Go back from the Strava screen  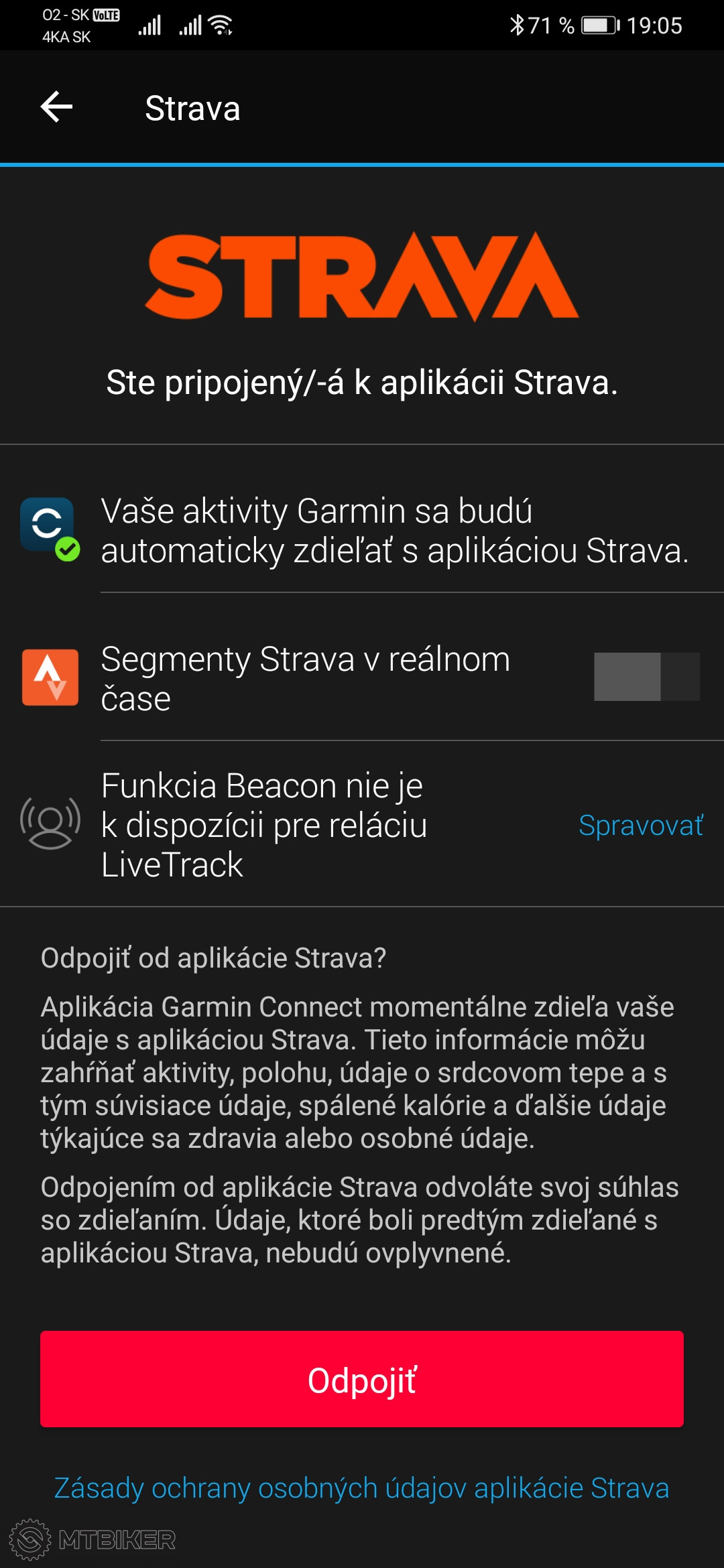(x=57, y=107)
